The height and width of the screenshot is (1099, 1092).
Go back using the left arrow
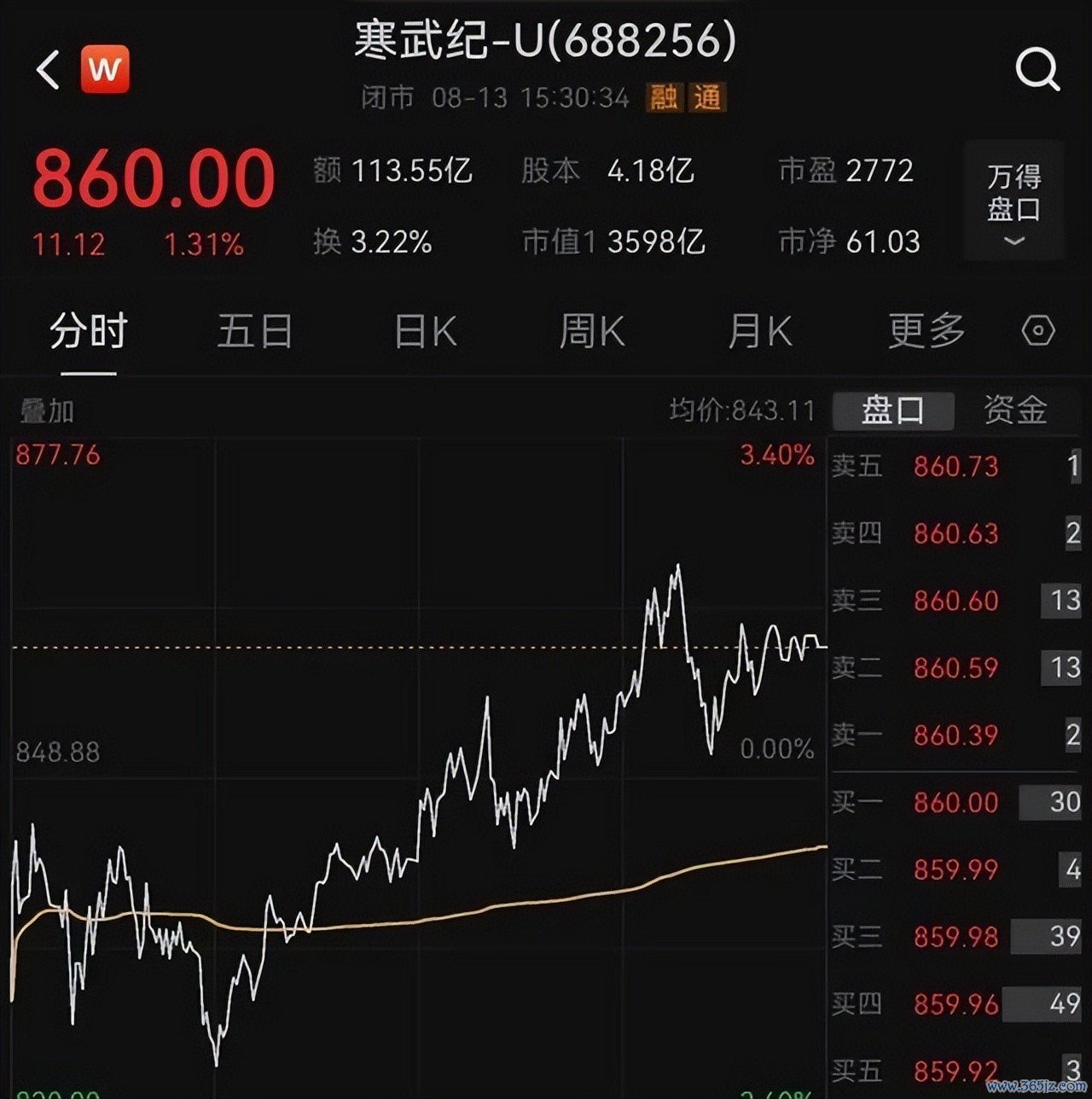coord(49,70)
